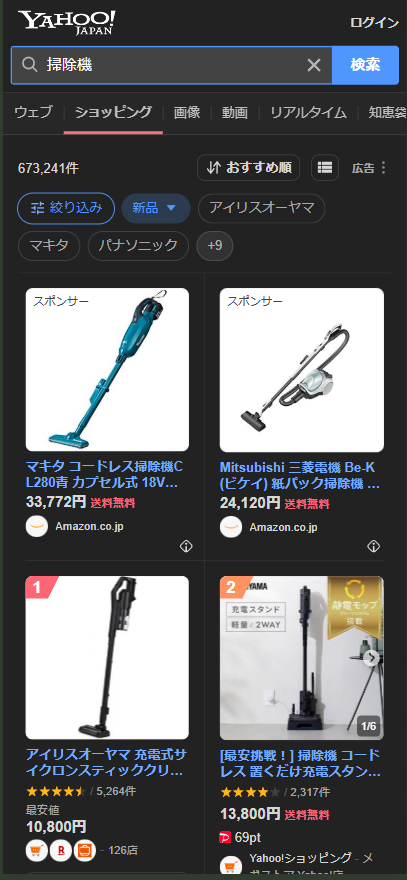The image size is (407, 880).
Task: Clear the search text with the X
Action: point(314,65)
